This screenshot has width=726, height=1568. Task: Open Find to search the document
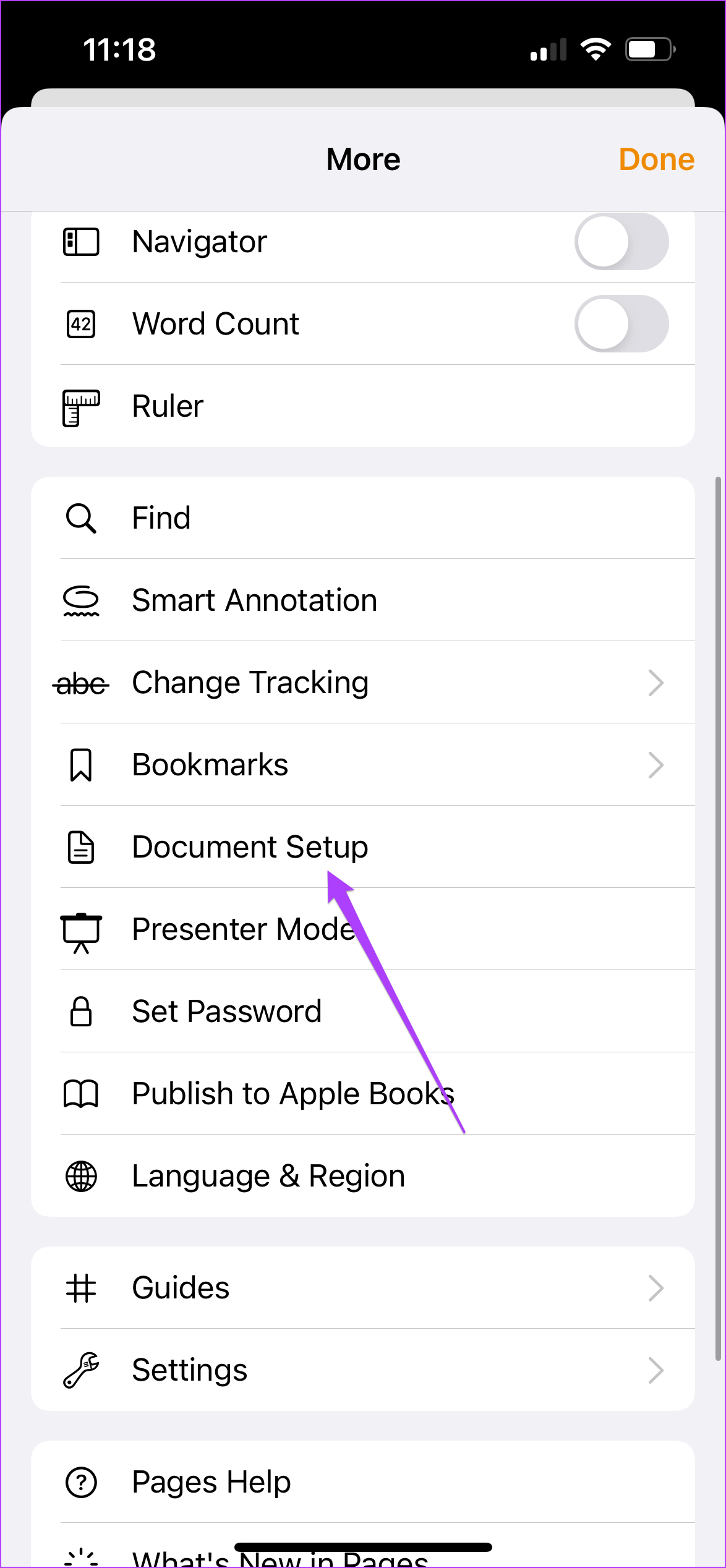[363, 518]
